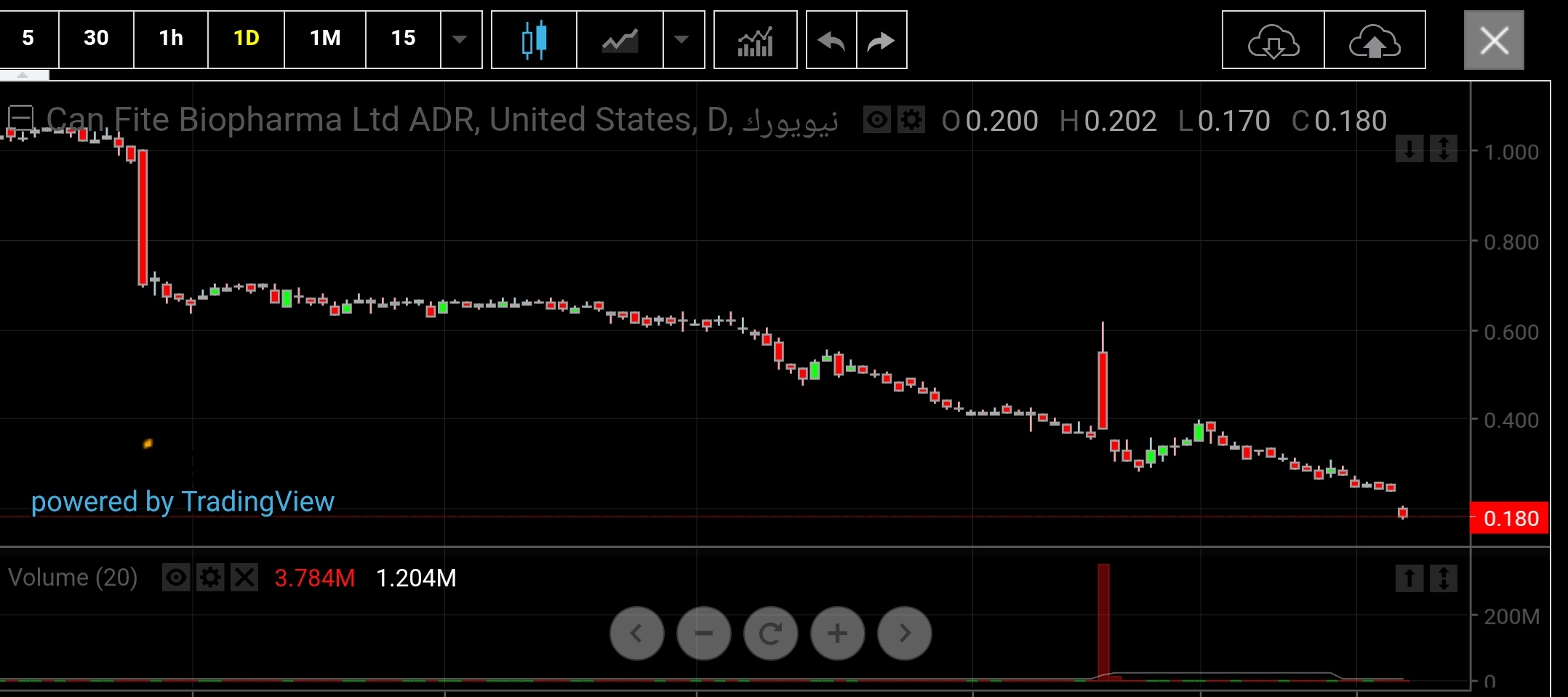Close the chart view
Screen dimensions: 1568x697
1494,40
